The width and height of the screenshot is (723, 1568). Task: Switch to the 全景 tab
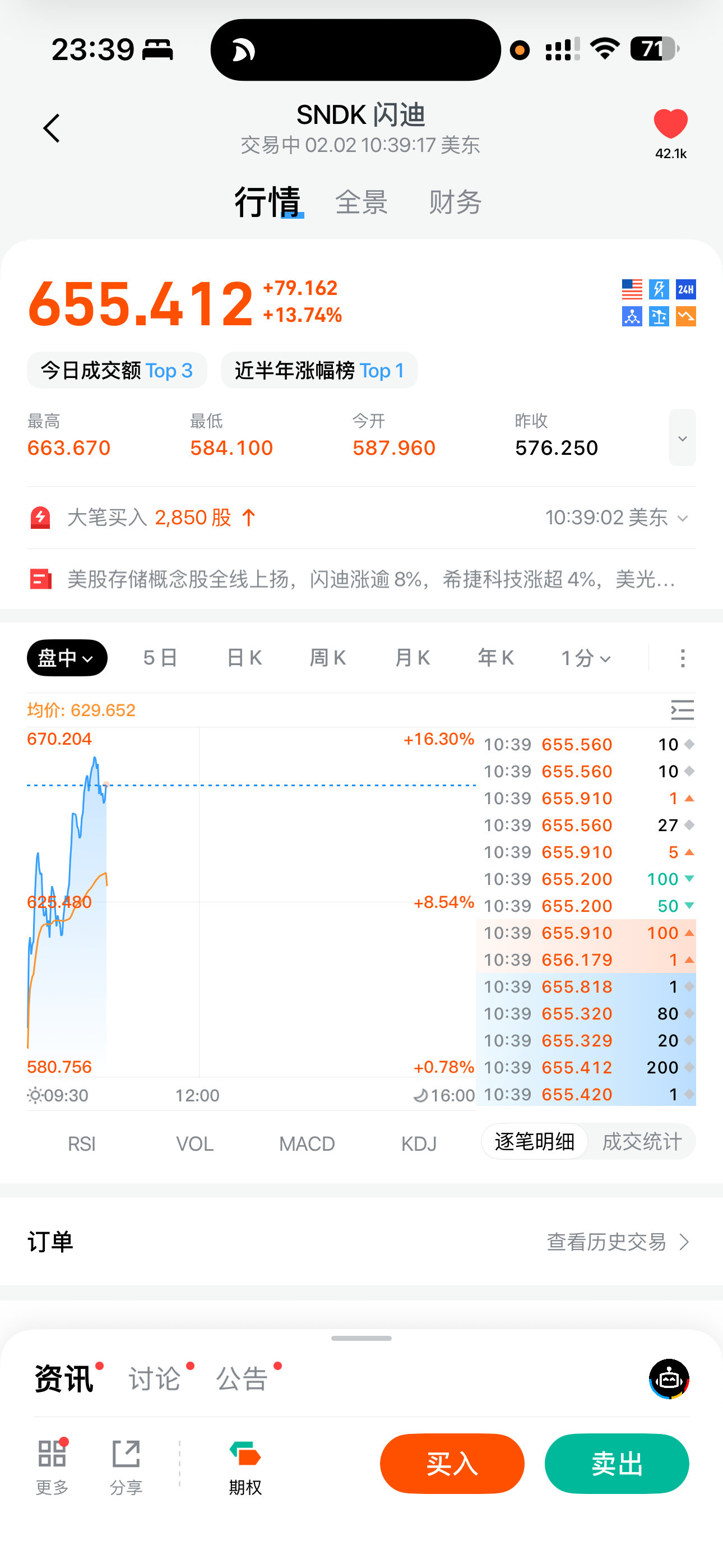tap(361, 202)
